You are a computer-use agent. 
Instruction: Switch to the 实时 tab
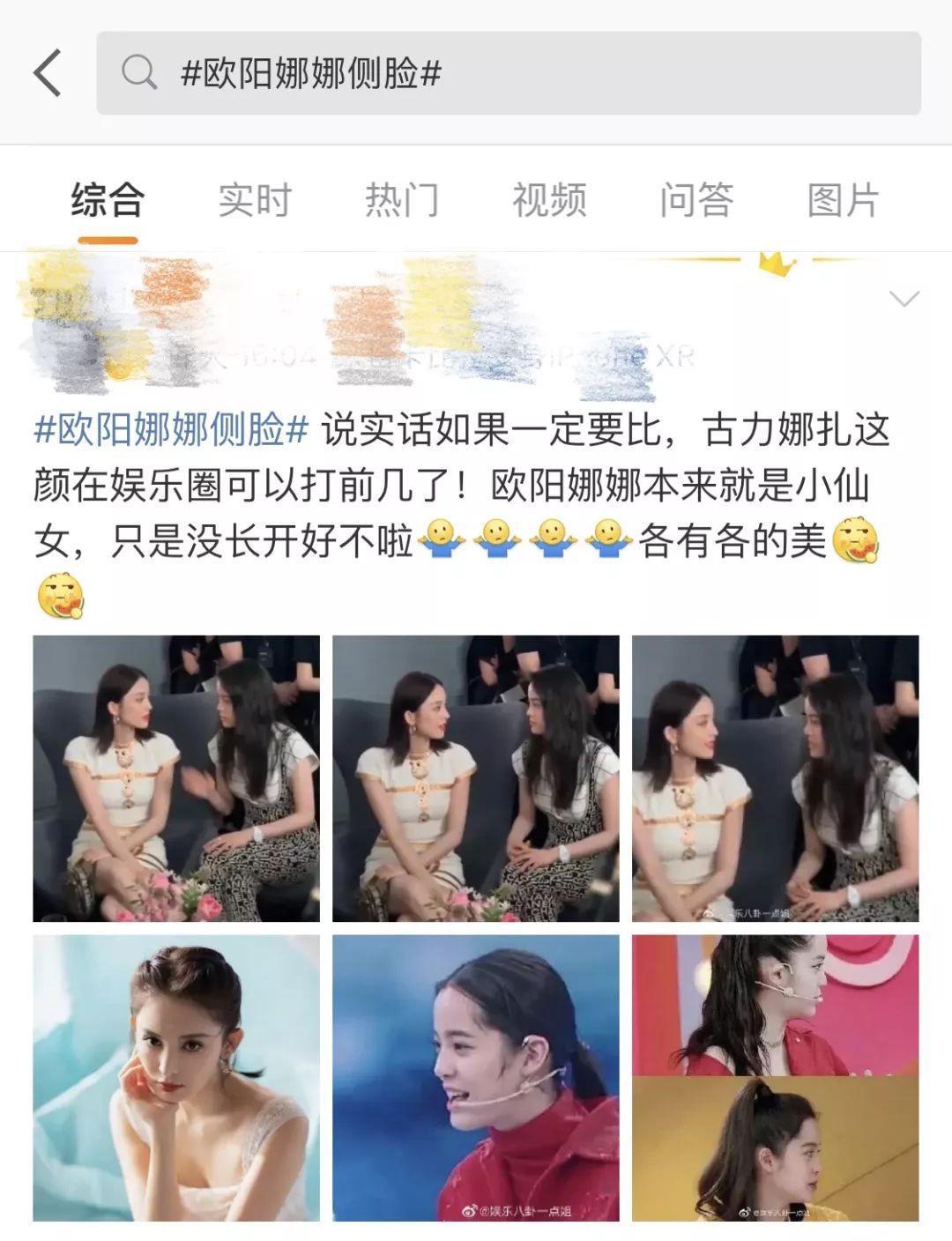[x=255, y=200]
